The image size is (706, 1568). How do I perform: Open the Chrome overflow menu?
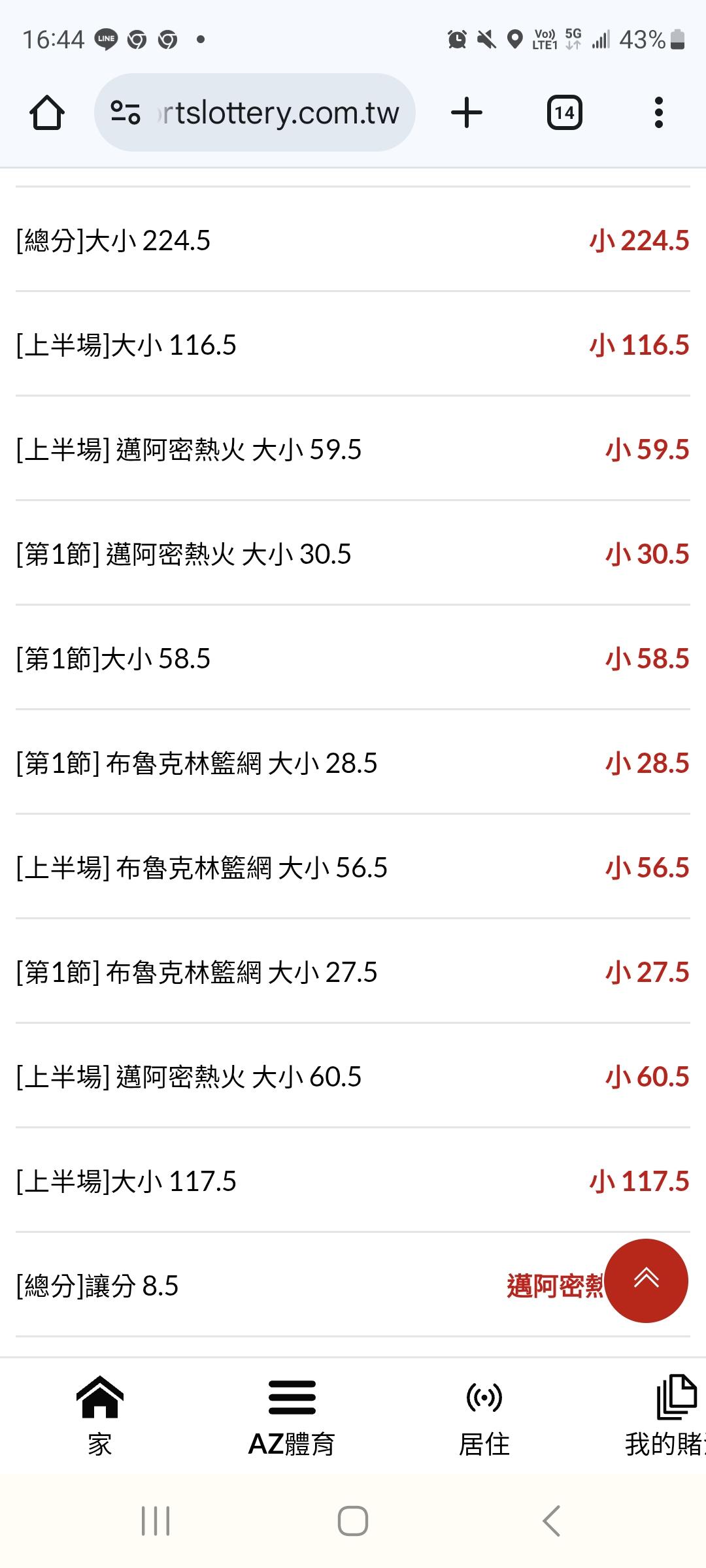pyautogui.click(x=658, y=113)
